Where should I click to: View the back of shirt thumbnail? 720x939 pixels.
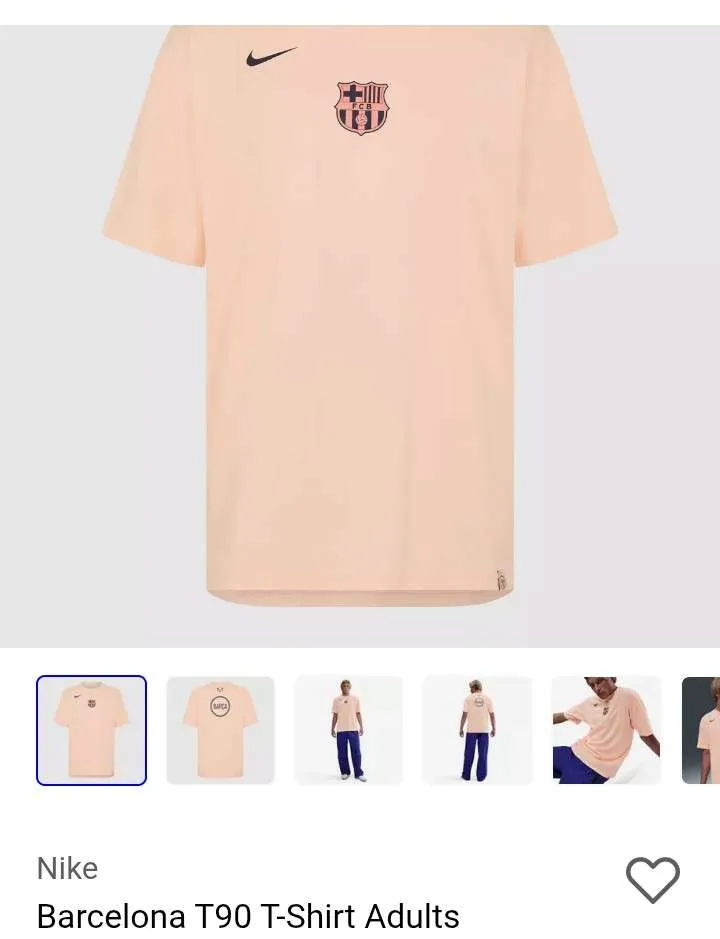[x=220, y=730]
